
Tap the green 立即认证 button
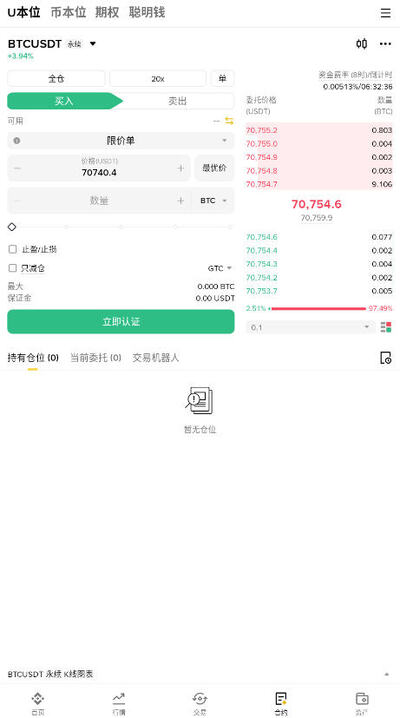[121, 322]
